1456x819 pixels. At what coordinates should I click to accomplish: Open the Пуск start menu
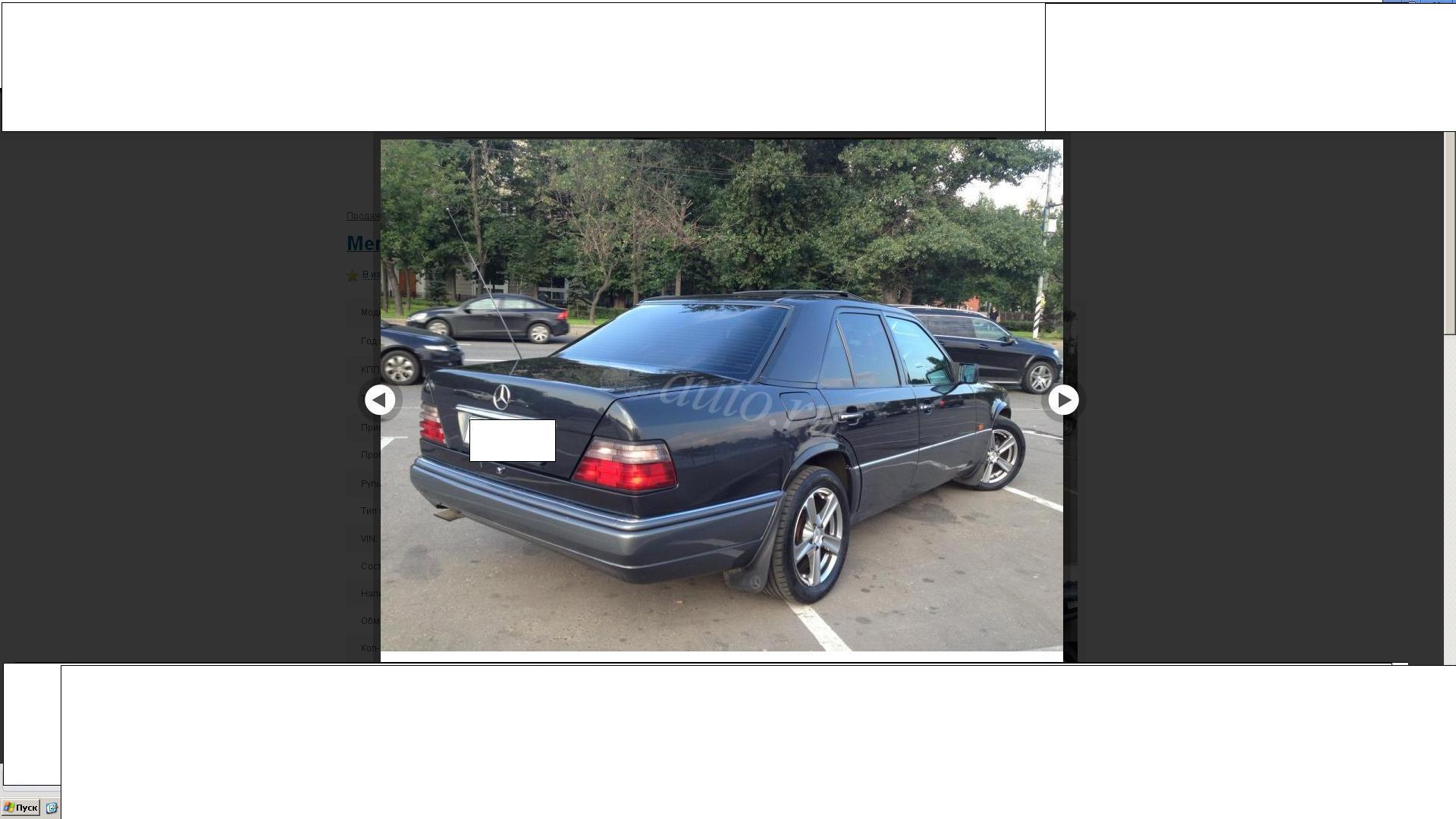(x=20, y=808)
